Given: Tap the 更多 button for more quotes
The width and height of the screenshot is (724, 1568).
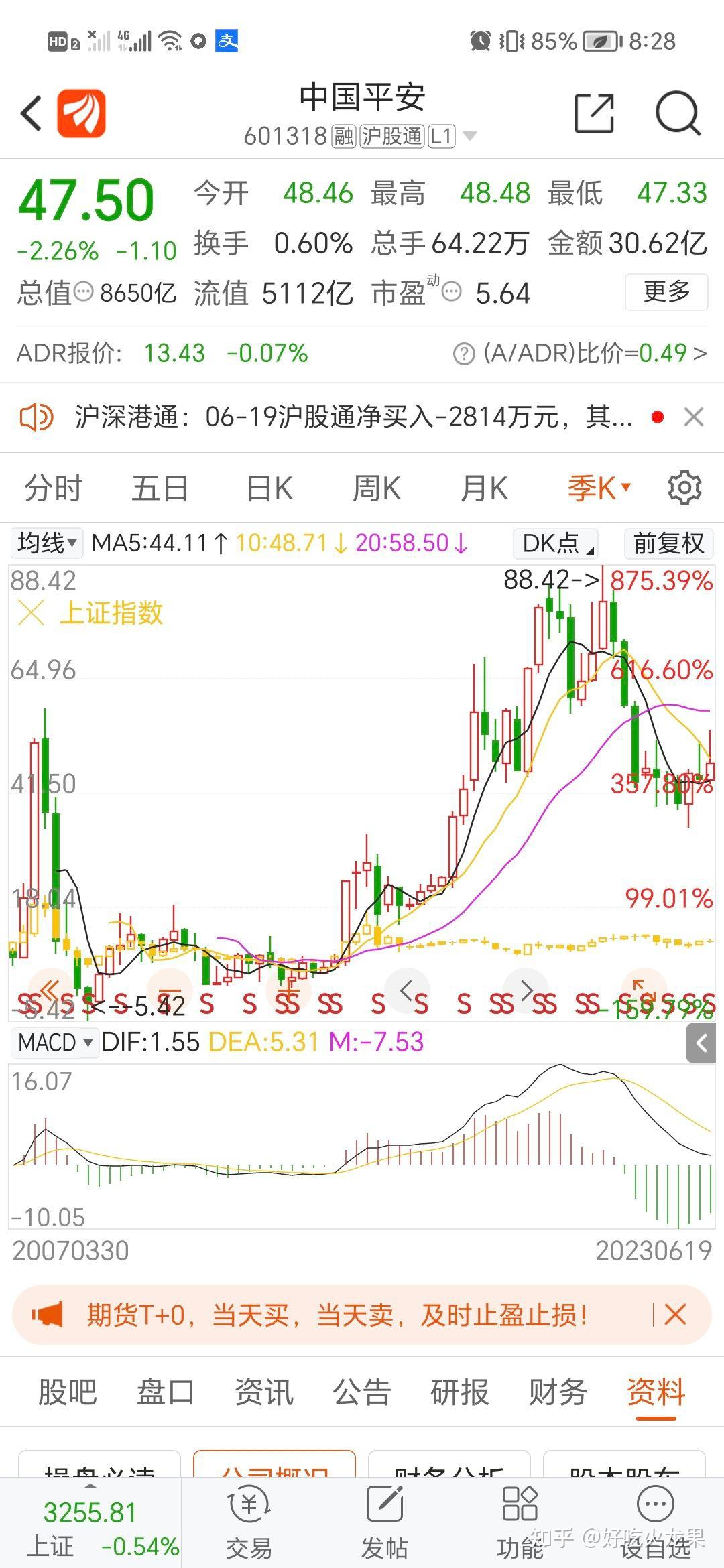Looking at the screenshot, I should click(x=667, y=292).
